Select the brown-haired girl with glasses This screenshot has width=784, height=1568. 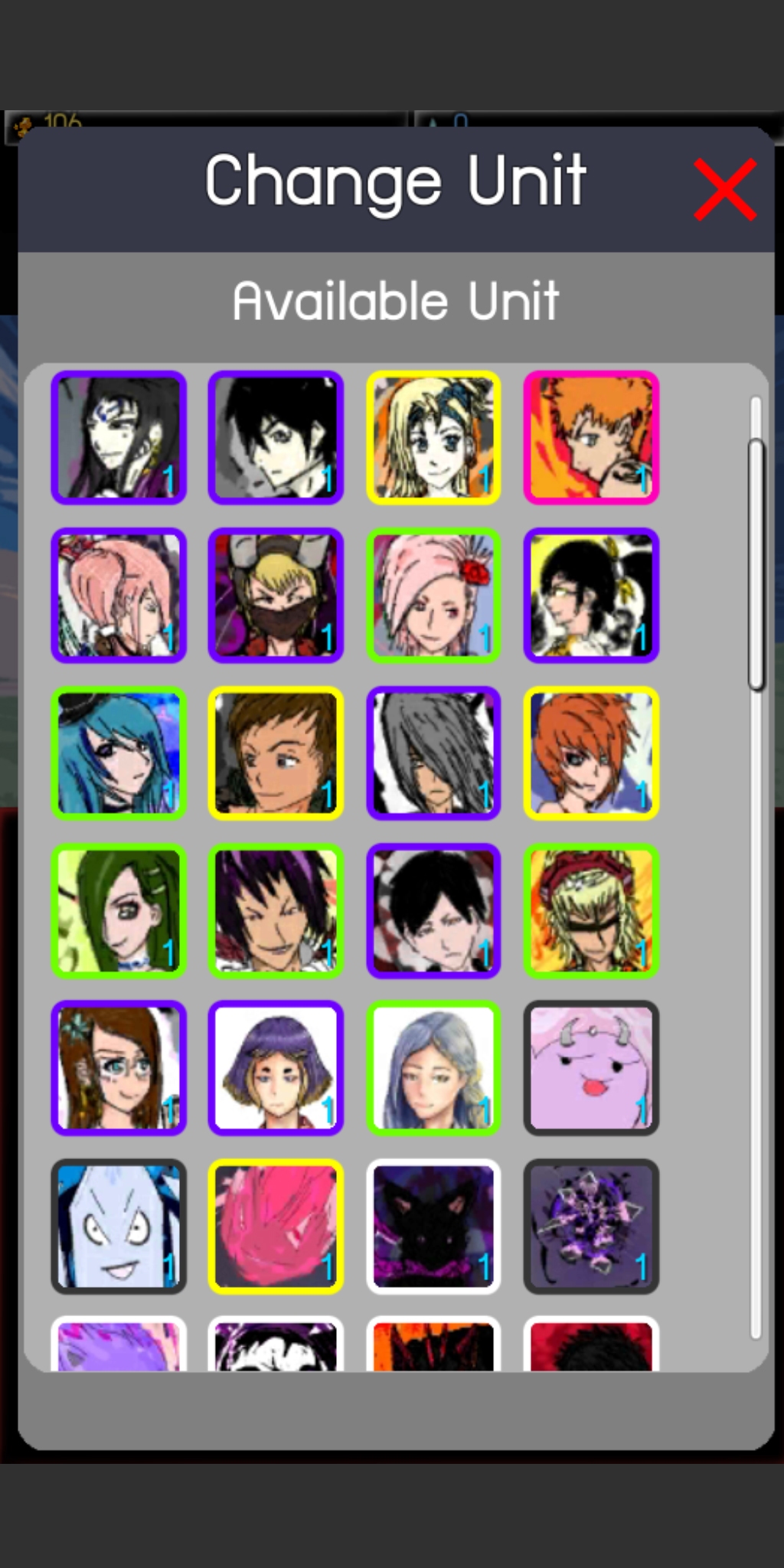[x=119, y=1068]
